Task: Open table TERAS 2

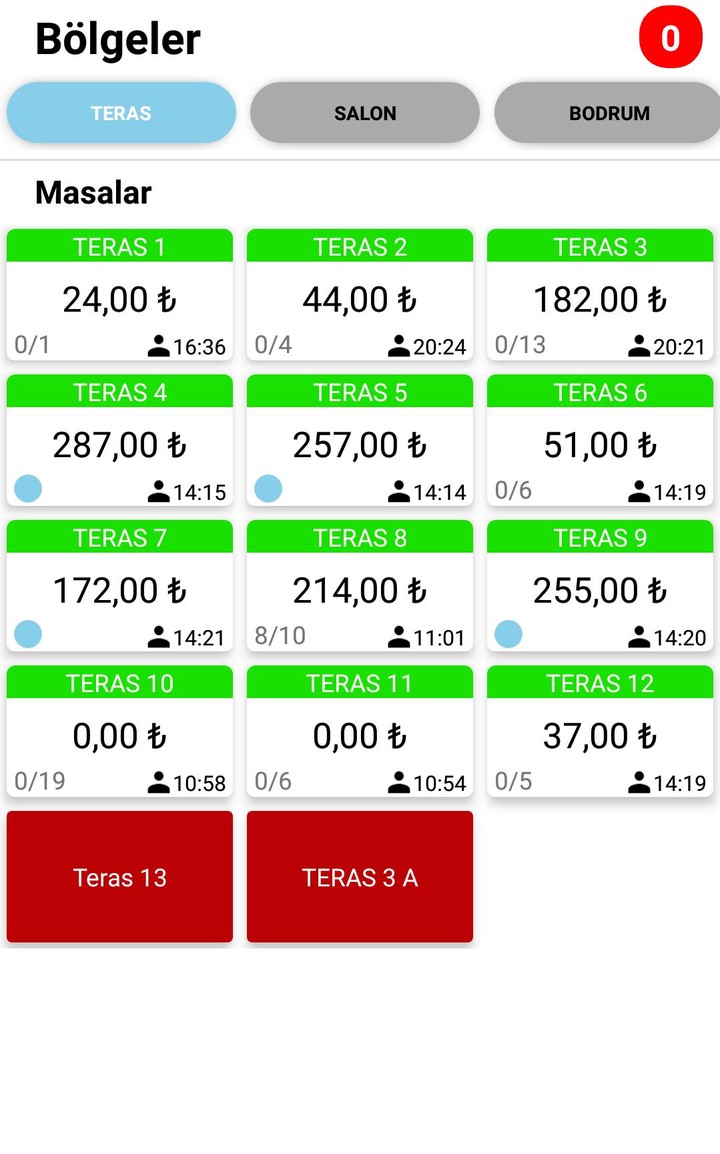Action: click(x=360, y=296)
